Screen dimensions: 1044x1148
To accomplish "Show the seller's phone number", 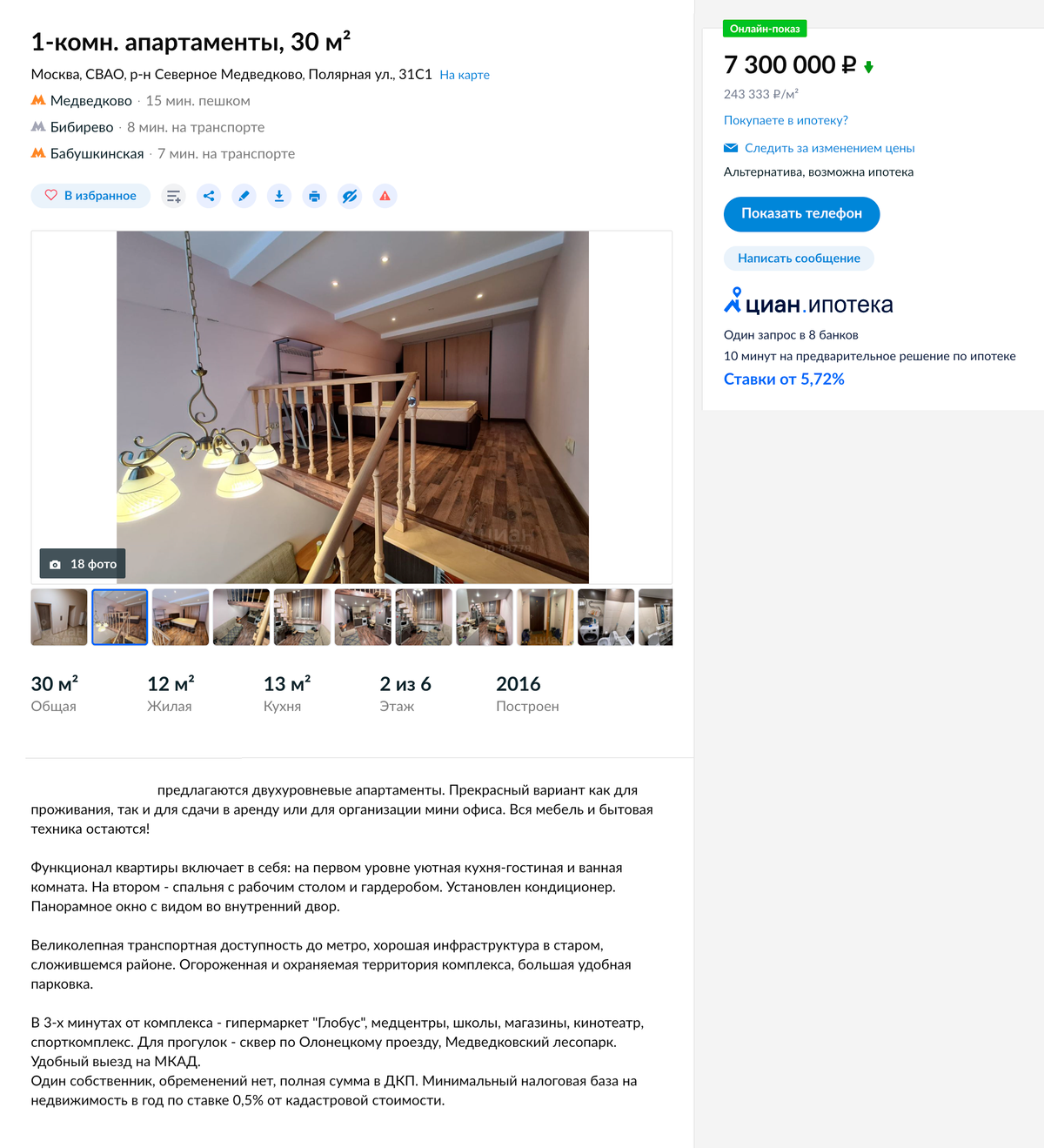I will (x=801, y=214).
